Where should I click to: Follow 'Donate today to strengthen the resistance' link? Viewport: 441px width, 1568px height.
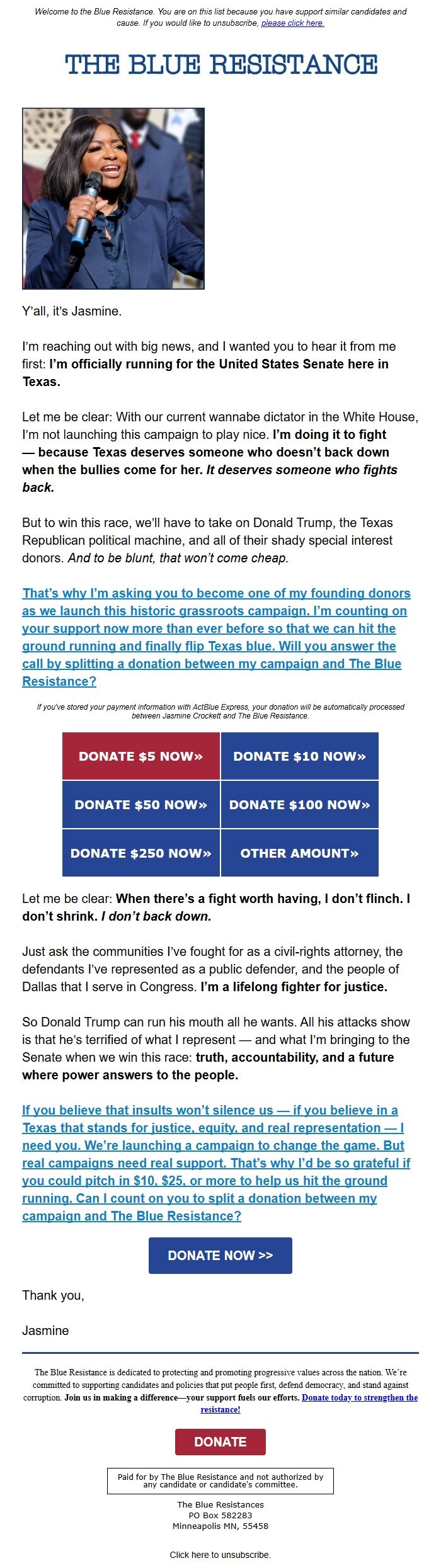click(x=359, y=1397)
